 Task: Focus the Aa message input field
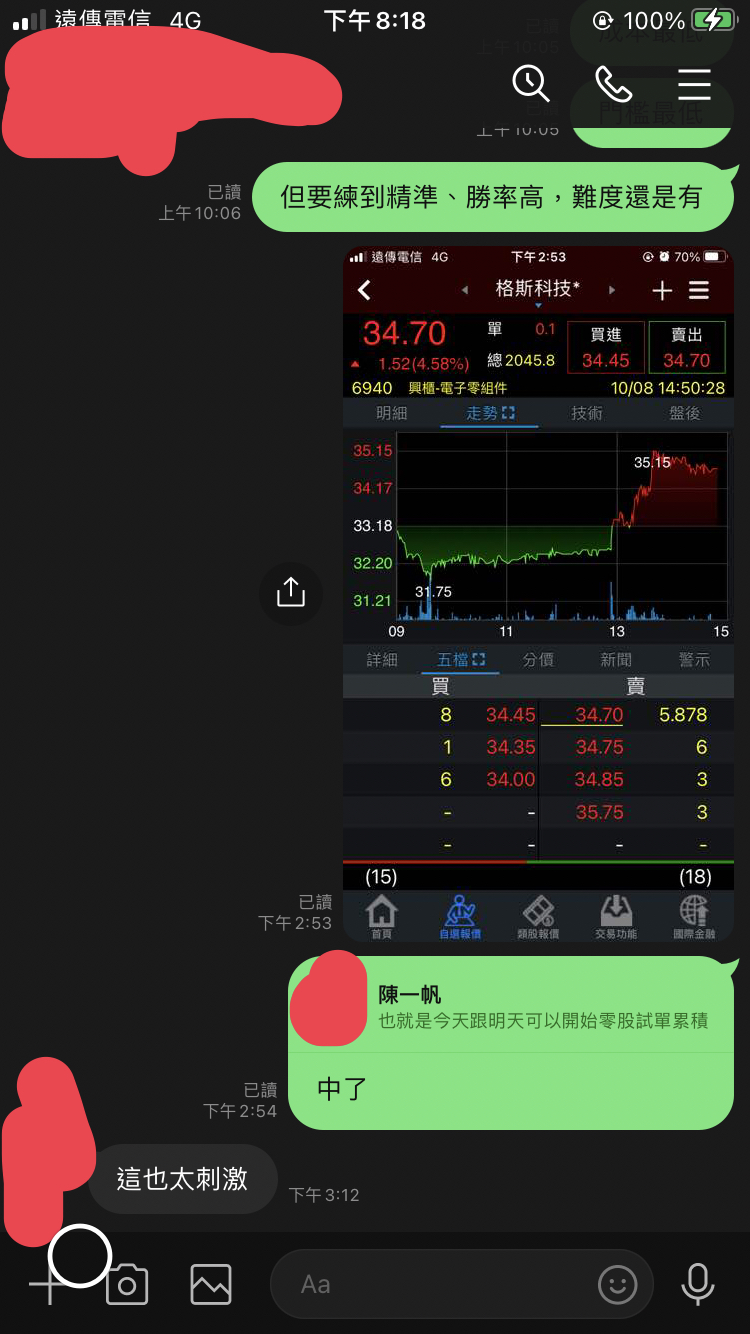click(430, 1285)
